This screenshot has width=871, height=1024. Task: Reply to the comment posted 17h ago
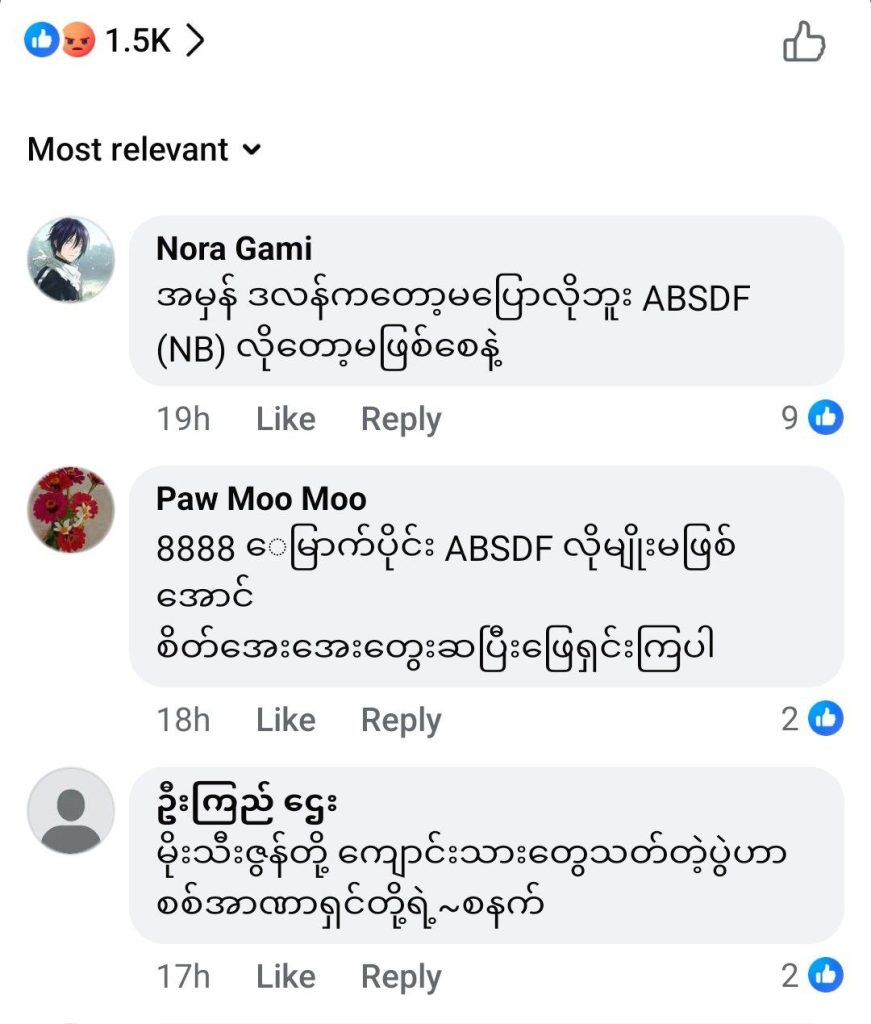pos(400,977)
